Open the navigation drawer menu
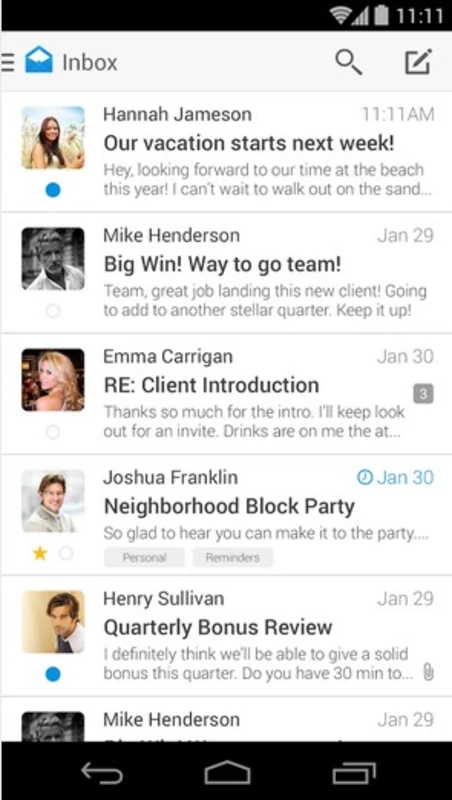The height and width of the screenshot is (800, 452). (7, 62)
